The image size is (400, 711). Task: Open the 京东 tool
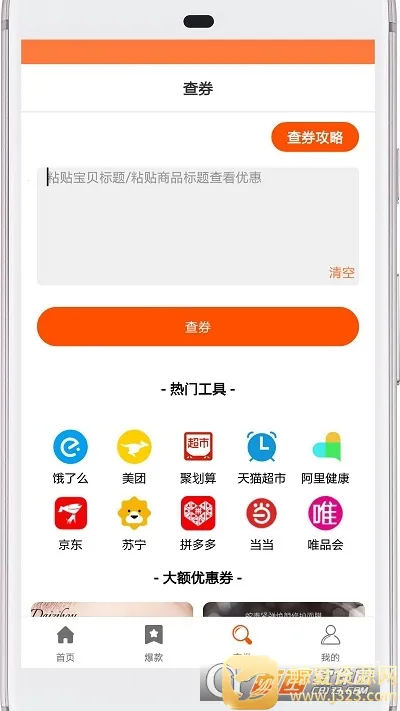click(70, 524)
